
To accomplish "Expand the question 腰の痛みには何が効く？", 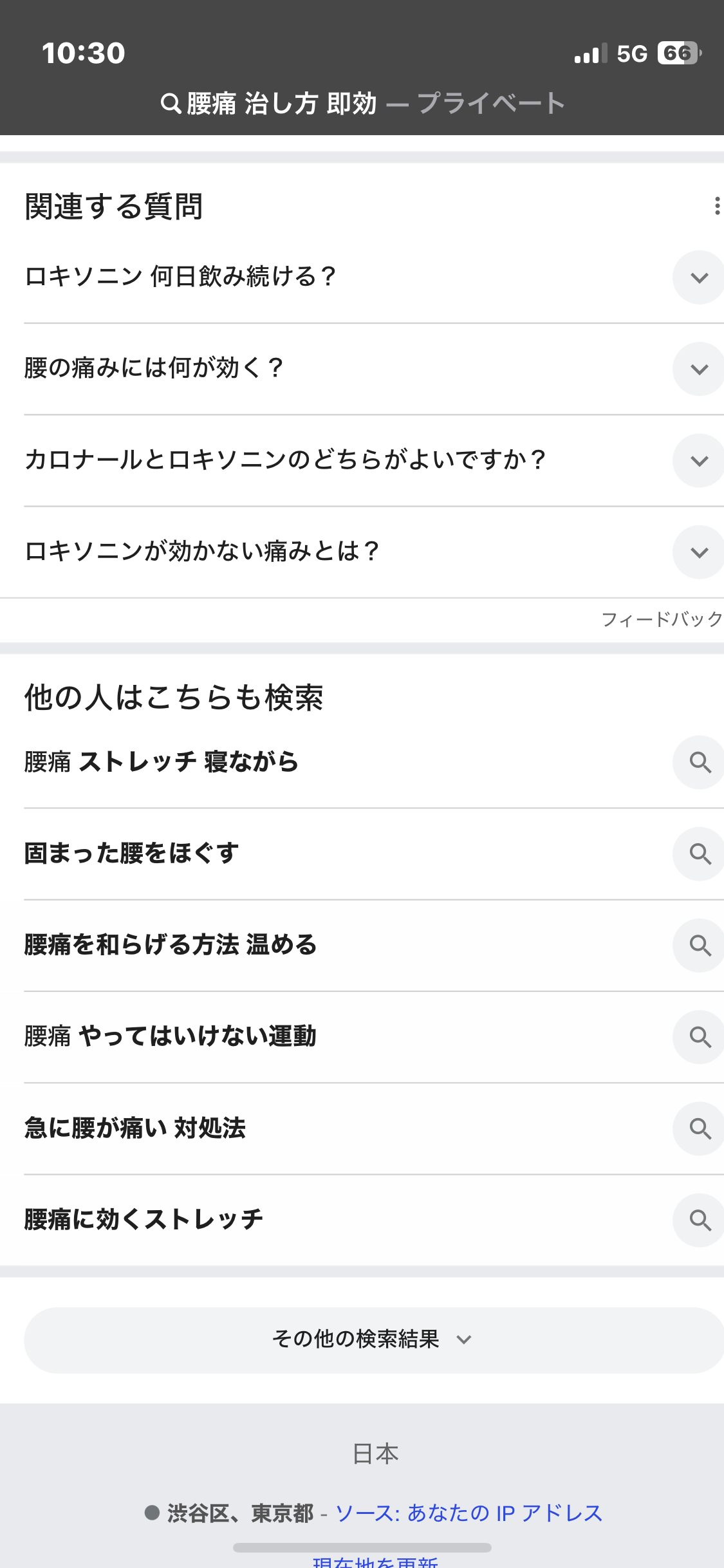I will [374, 369].
